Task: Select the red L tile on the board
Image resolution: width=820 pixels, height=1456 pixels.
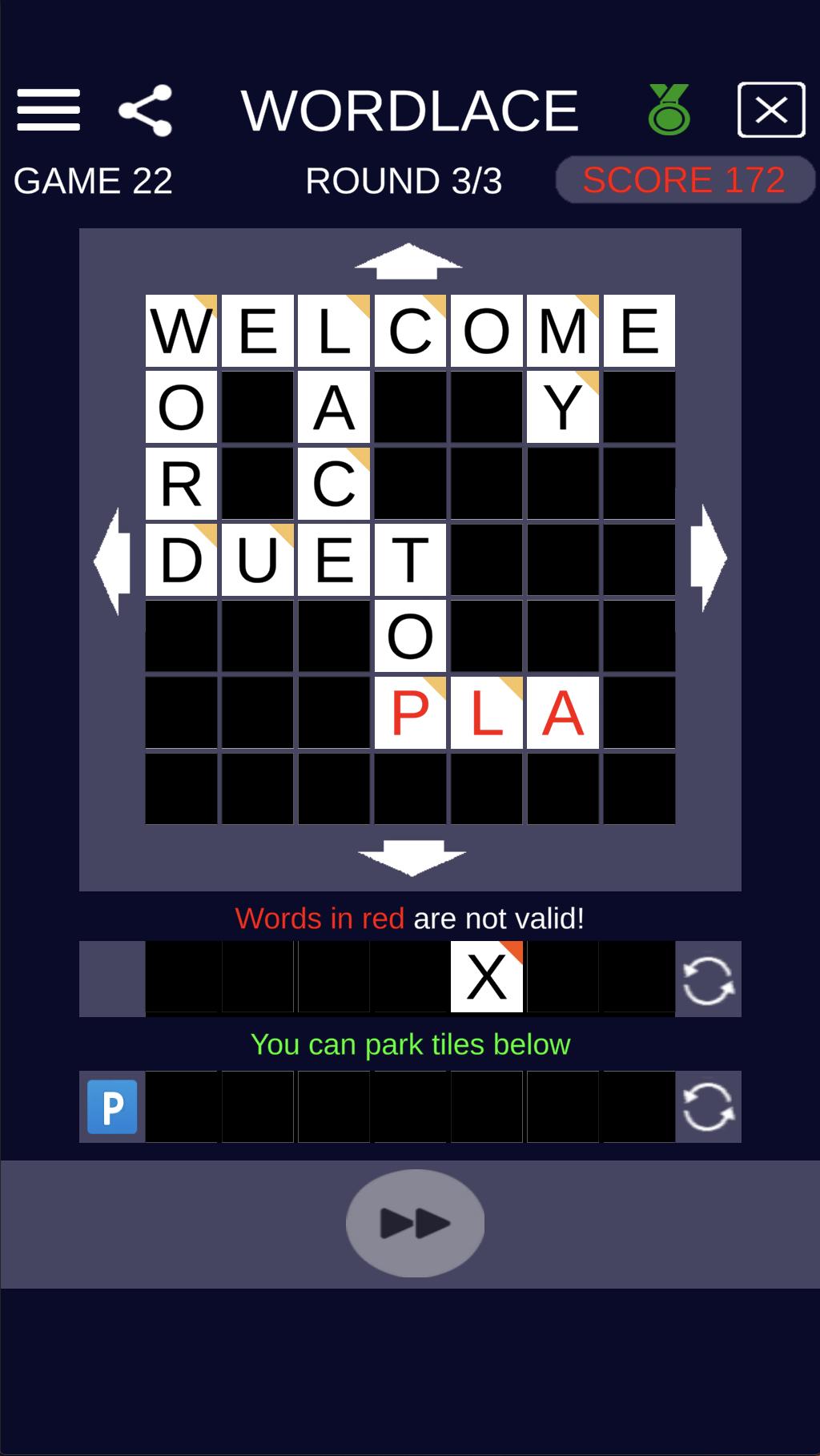Action: click(487, 713)
